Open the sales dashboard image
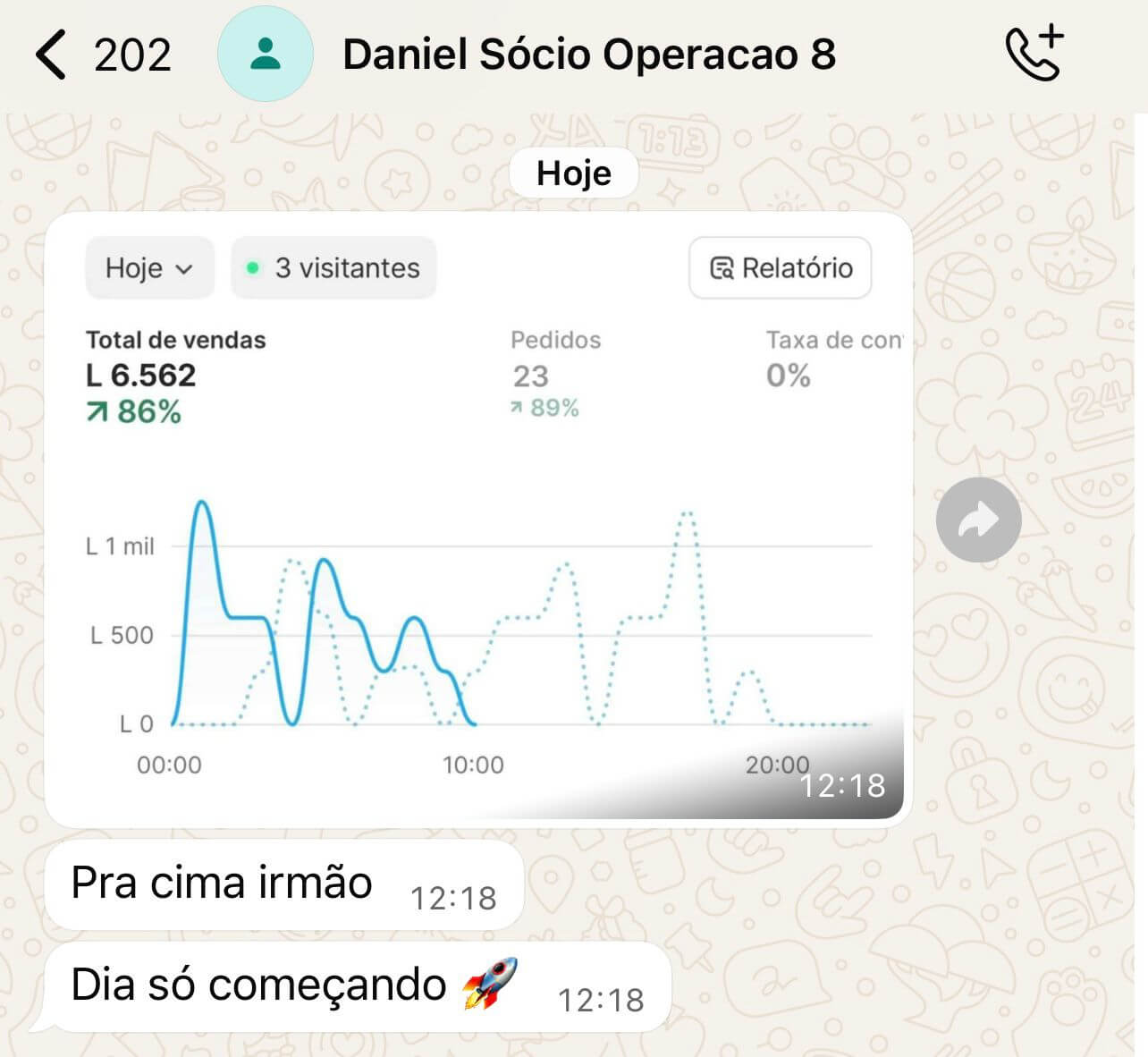 coord(477,519)
